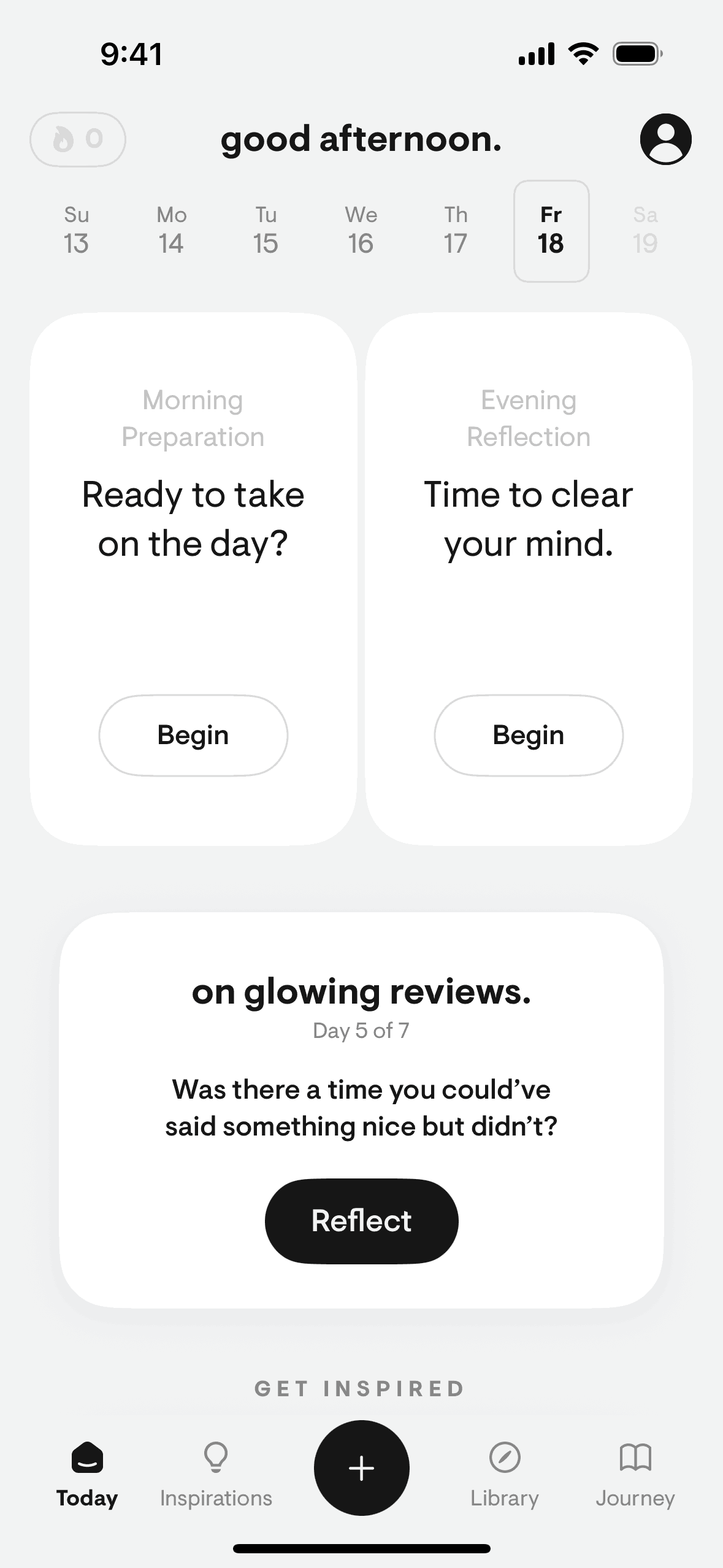
Task: Begin the Evening Reflection session
Action: tap(529, 735)
